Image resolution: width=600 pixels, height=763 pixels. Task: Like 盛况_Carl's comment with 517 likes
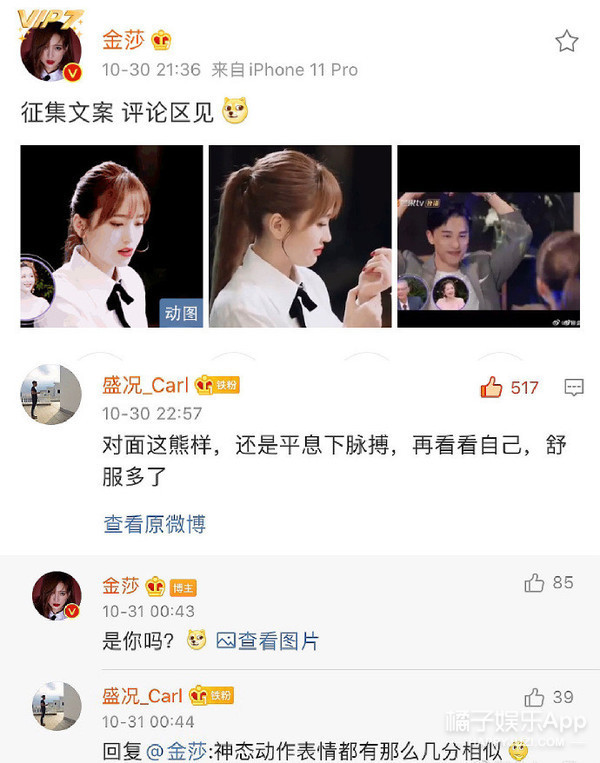(492, 388)
